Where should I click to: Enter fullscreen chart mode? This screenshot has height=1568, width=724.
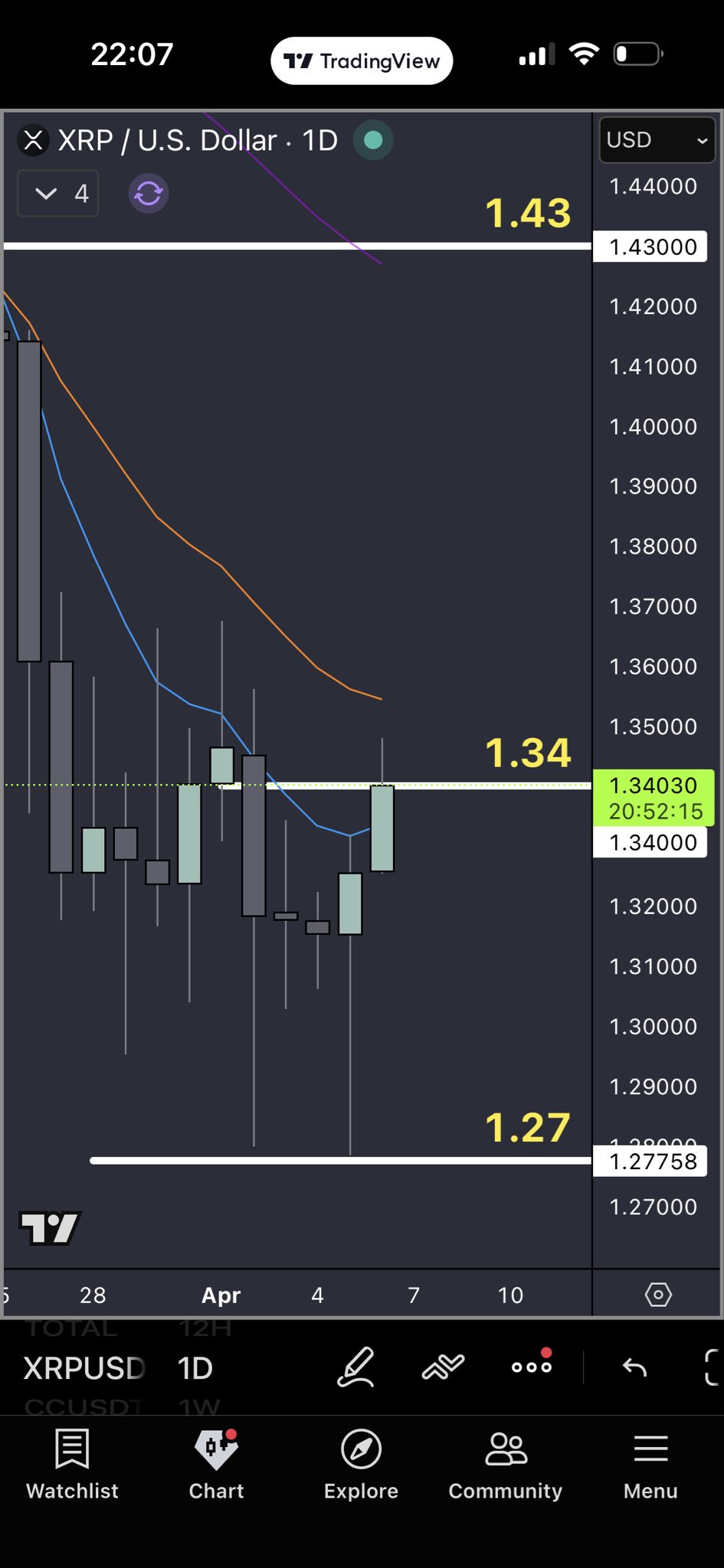pos(712,1367)
